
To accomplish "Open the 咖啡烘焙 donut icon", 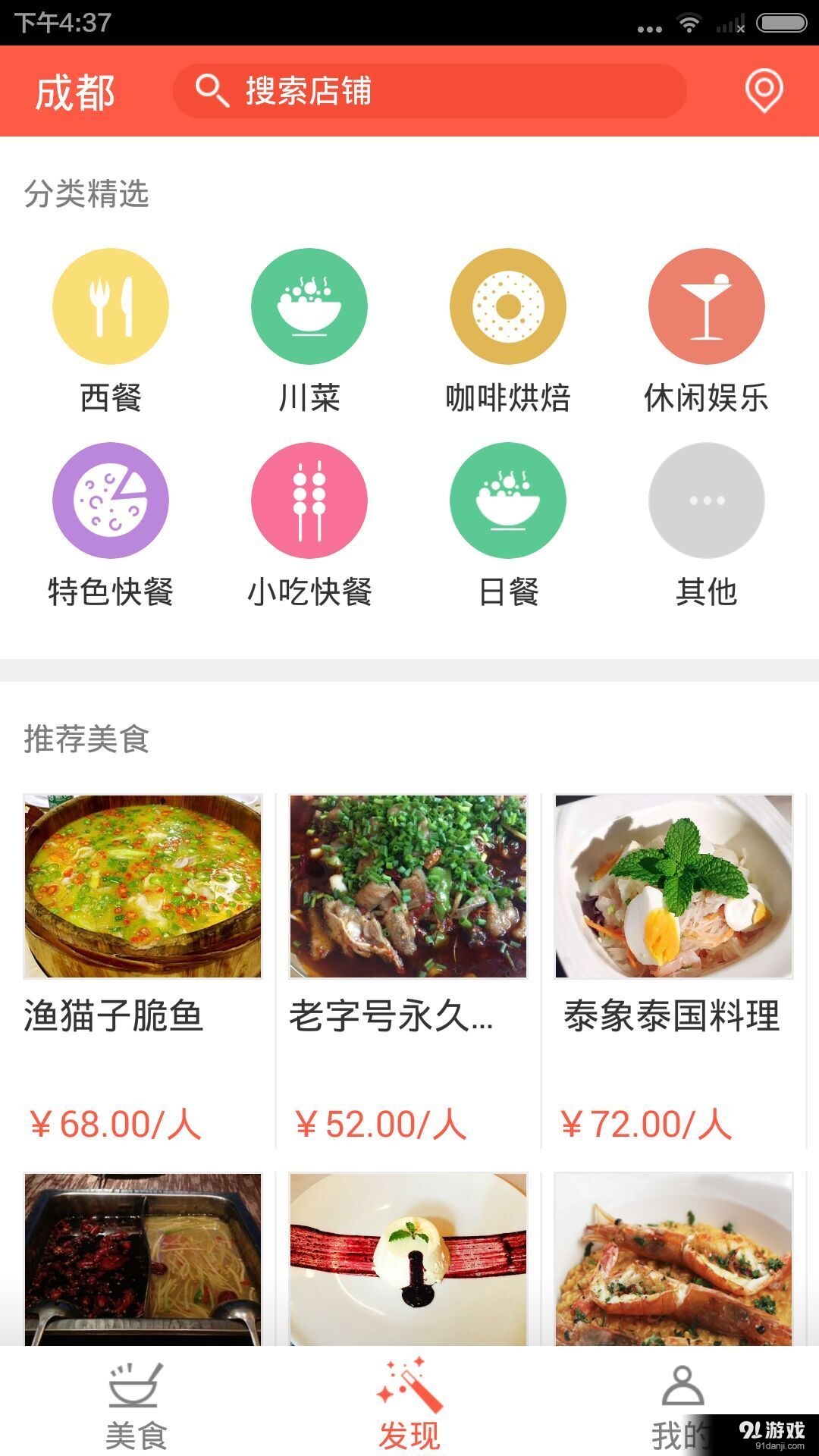I will click(x=507, y=306).
